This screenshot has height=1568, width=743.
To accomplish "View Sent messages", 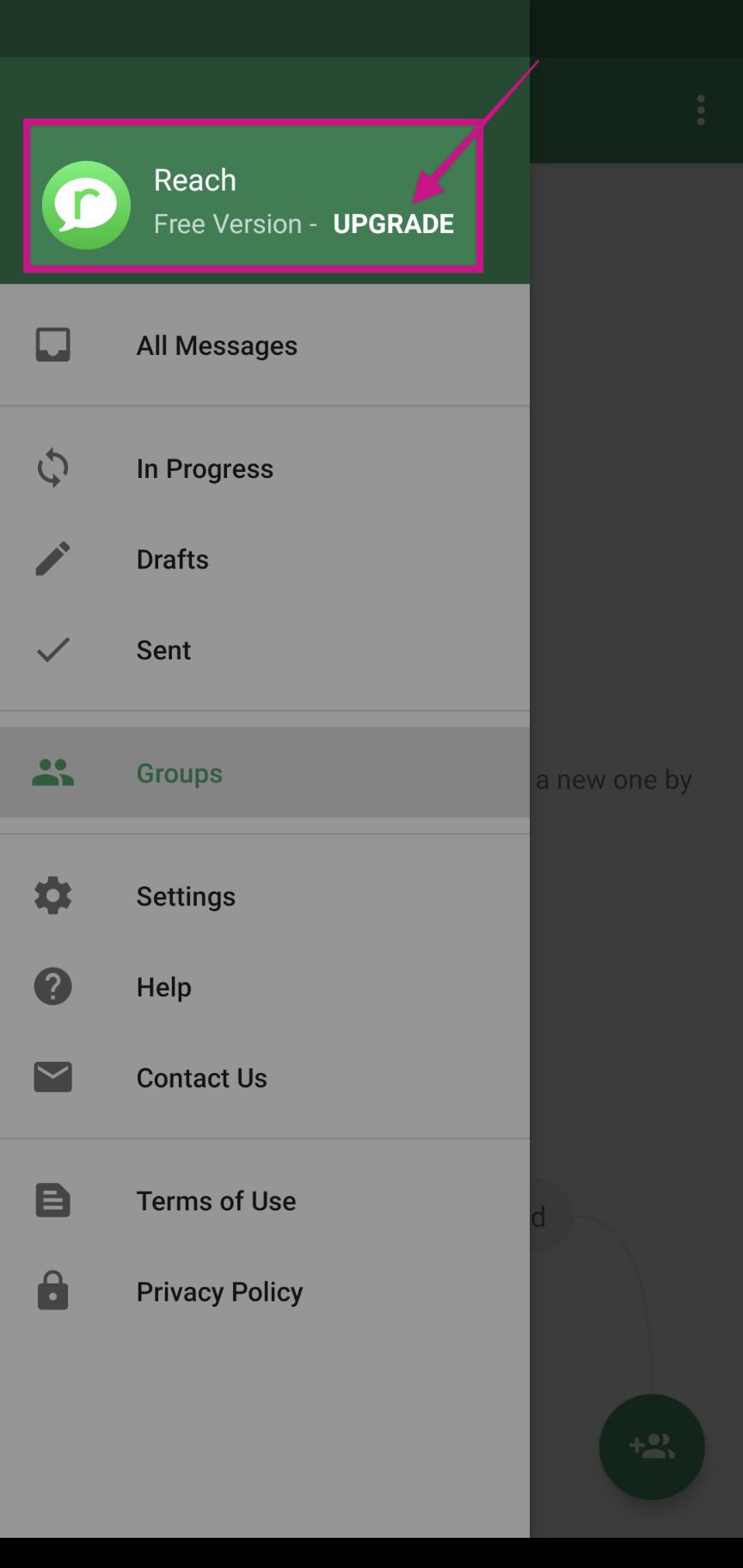I will 265,650.
